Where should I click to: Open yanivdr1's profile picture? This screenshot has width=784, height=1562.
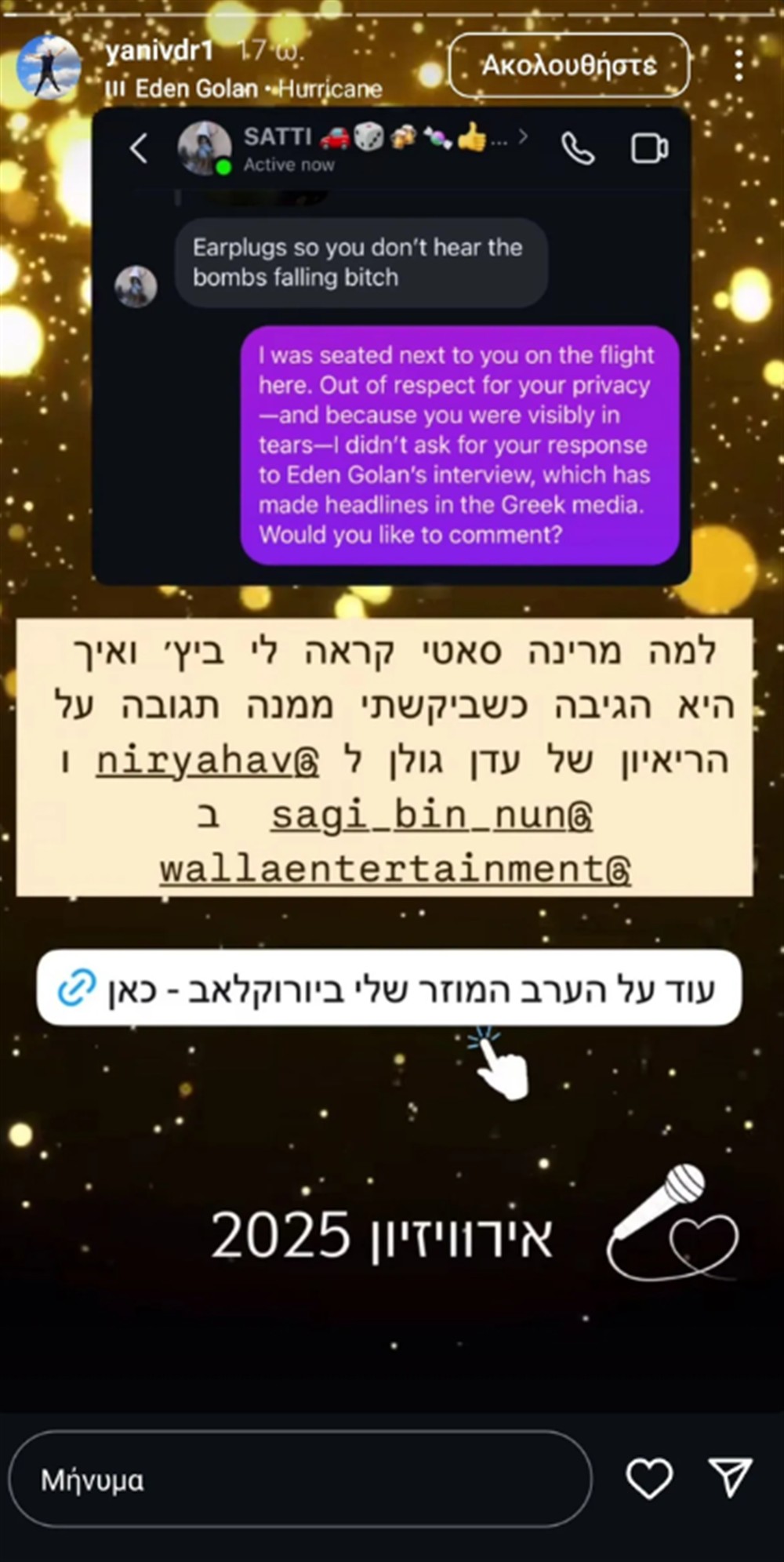49,67
